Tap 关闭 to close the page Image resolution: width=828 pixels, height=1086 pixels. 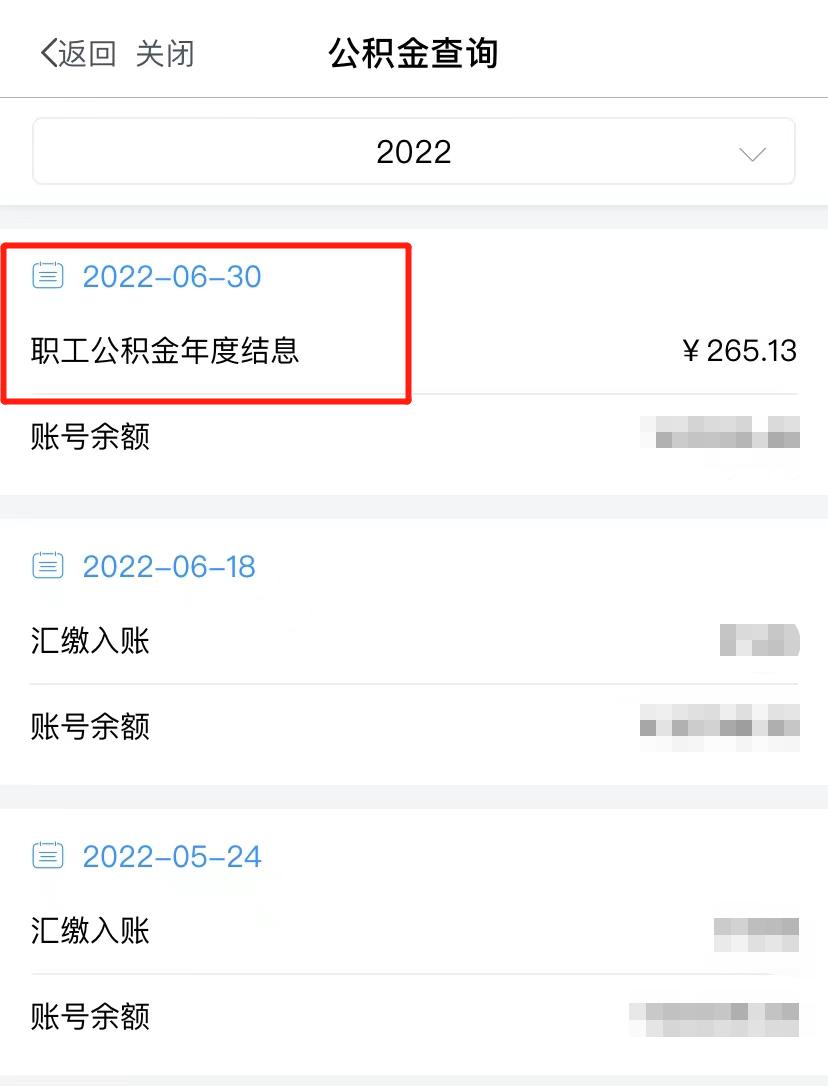pyautogui.click(x=165, y=54)
